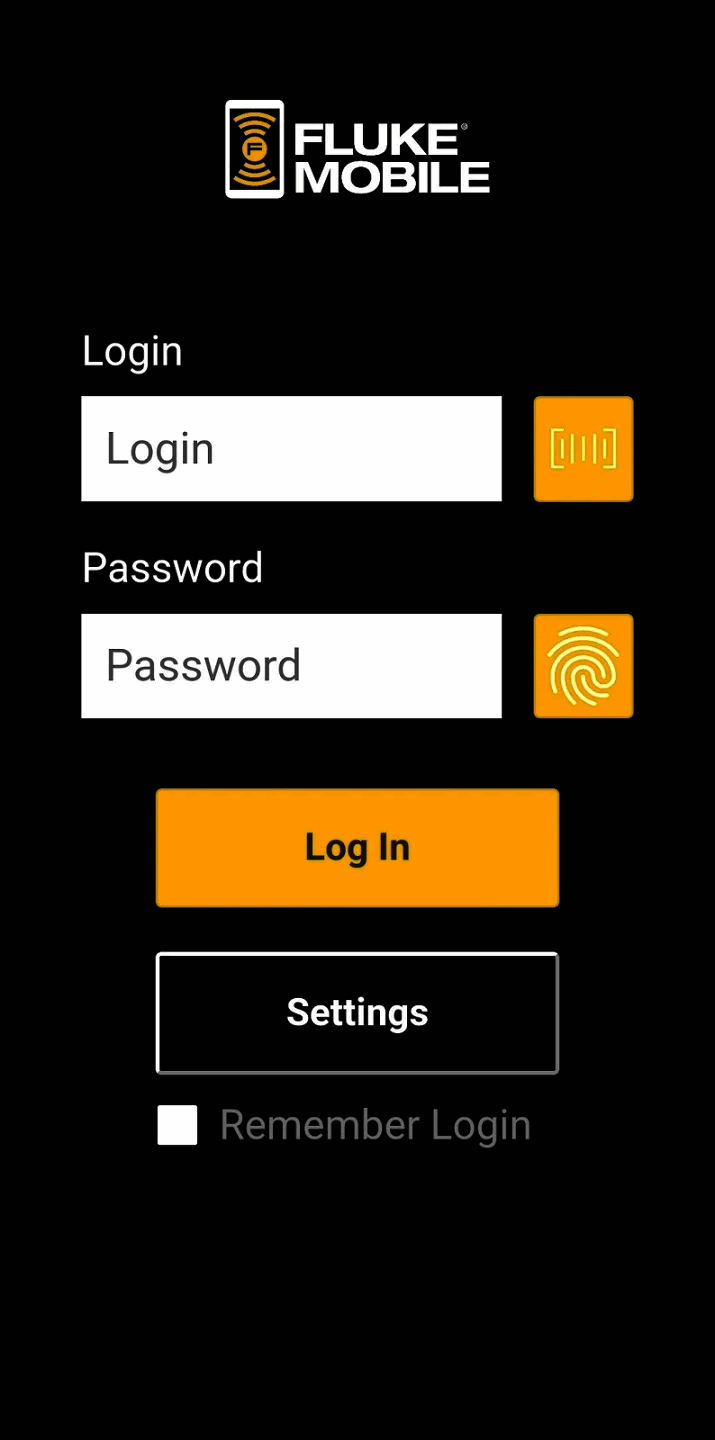Tap the orange Log In button

pos(357,848)
